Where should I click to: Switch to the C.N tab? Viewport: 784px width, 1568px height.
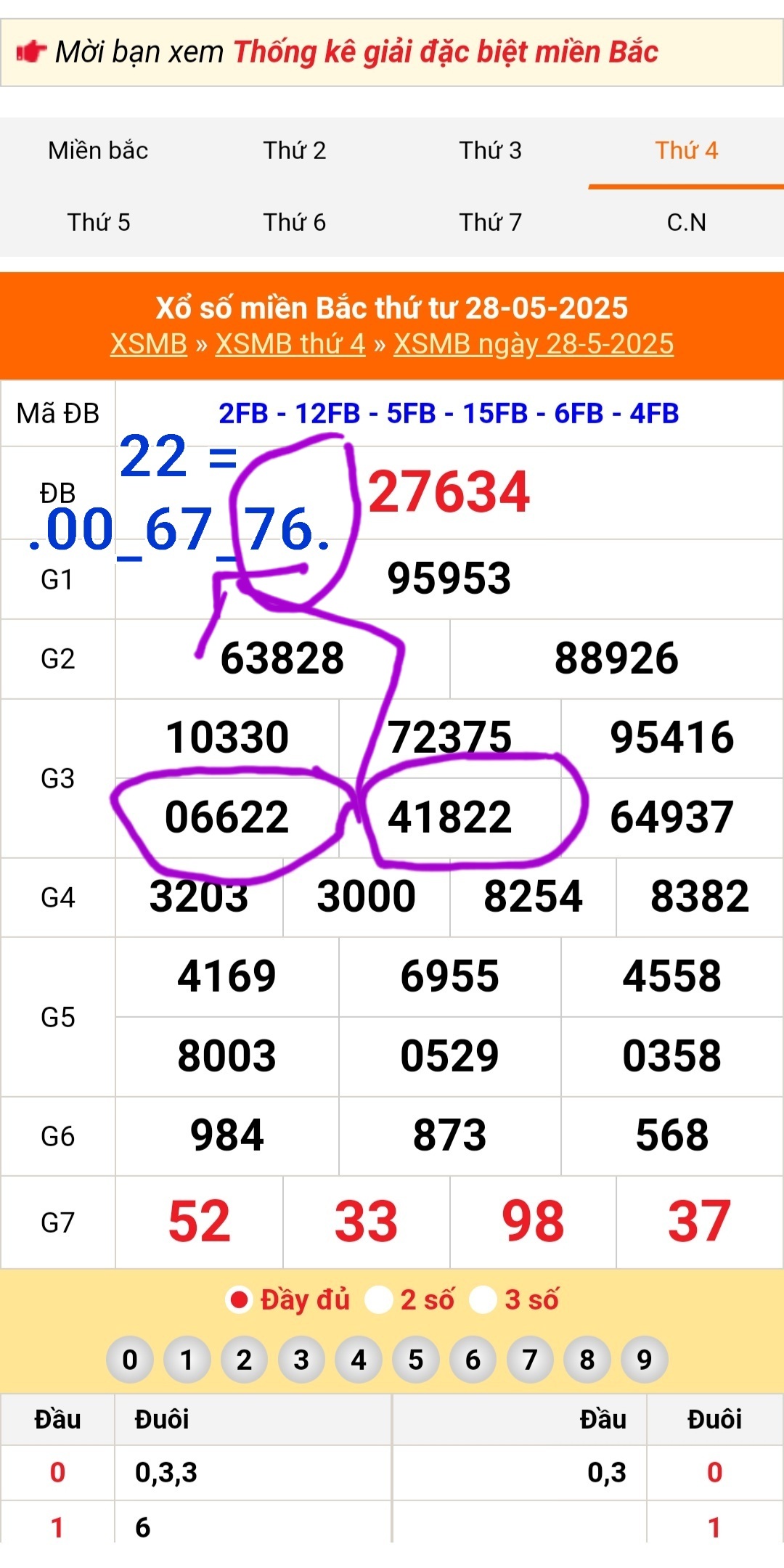pos(686,222)
